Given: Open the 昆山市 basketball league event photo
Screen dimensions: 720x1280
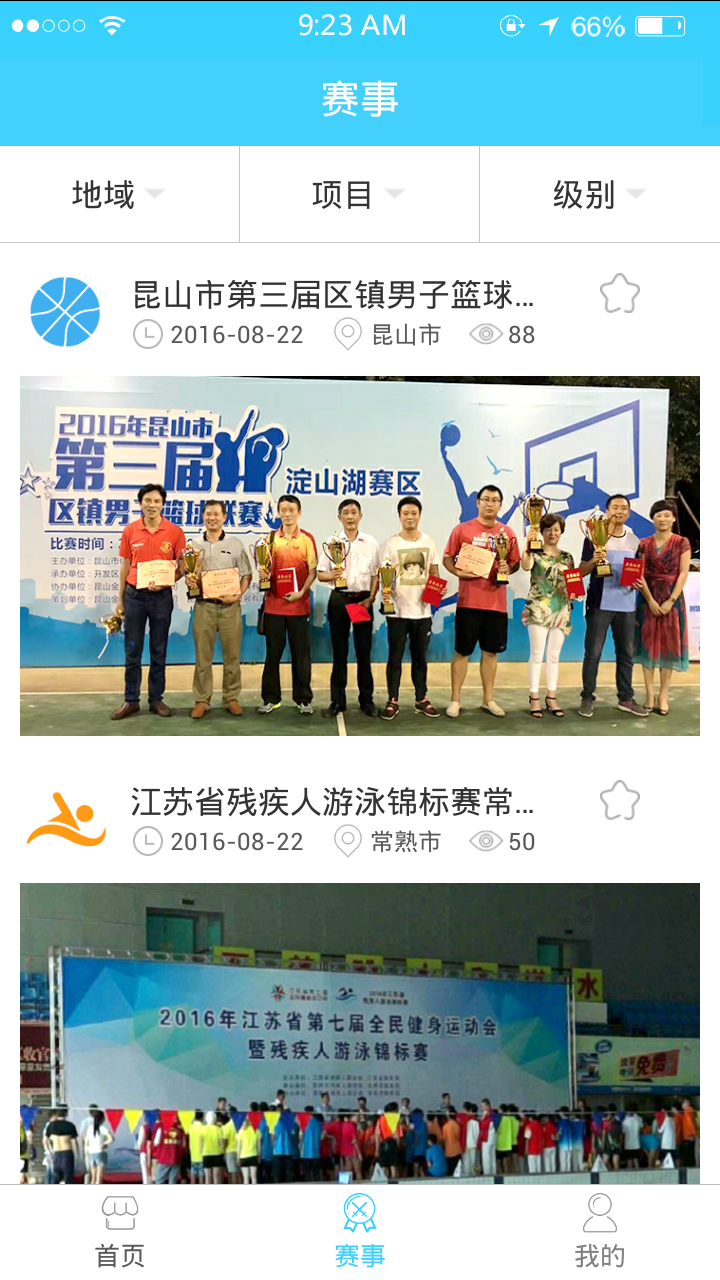Looking at the screenshot, I should click(360, 555).
